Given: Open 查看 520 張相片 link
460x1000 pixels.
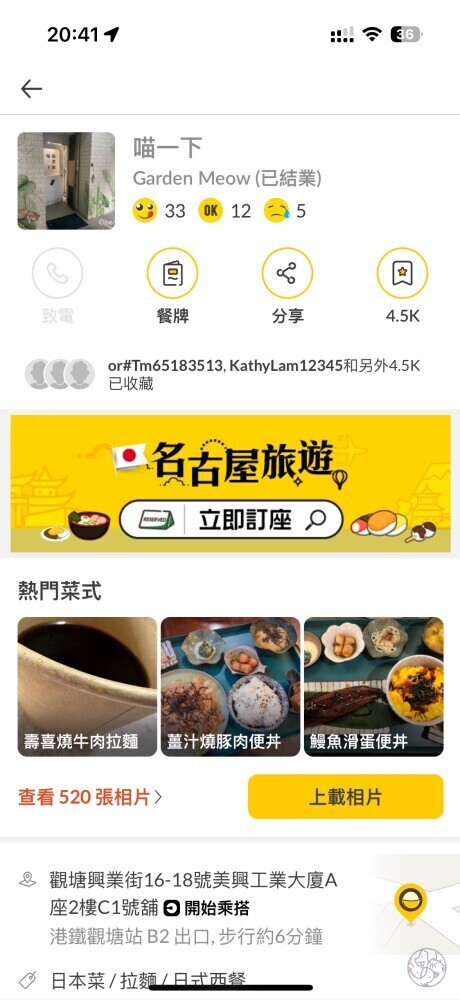Looking at the screenshot, I should (90, 797).
